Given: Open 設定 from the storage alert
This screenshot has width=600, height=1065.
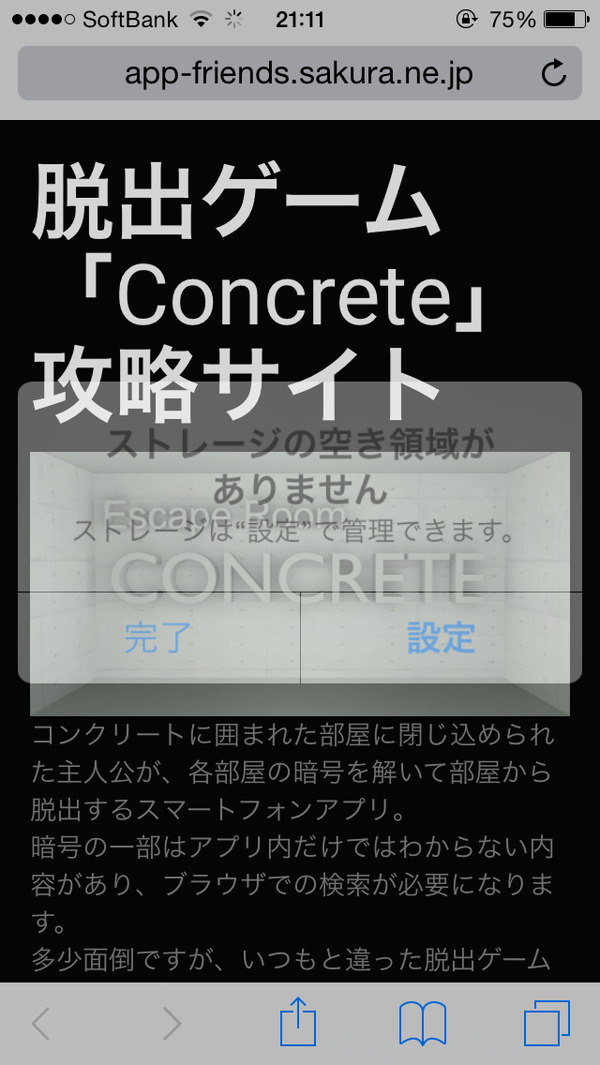Looking at the screenshot, I should coord(441,638).
